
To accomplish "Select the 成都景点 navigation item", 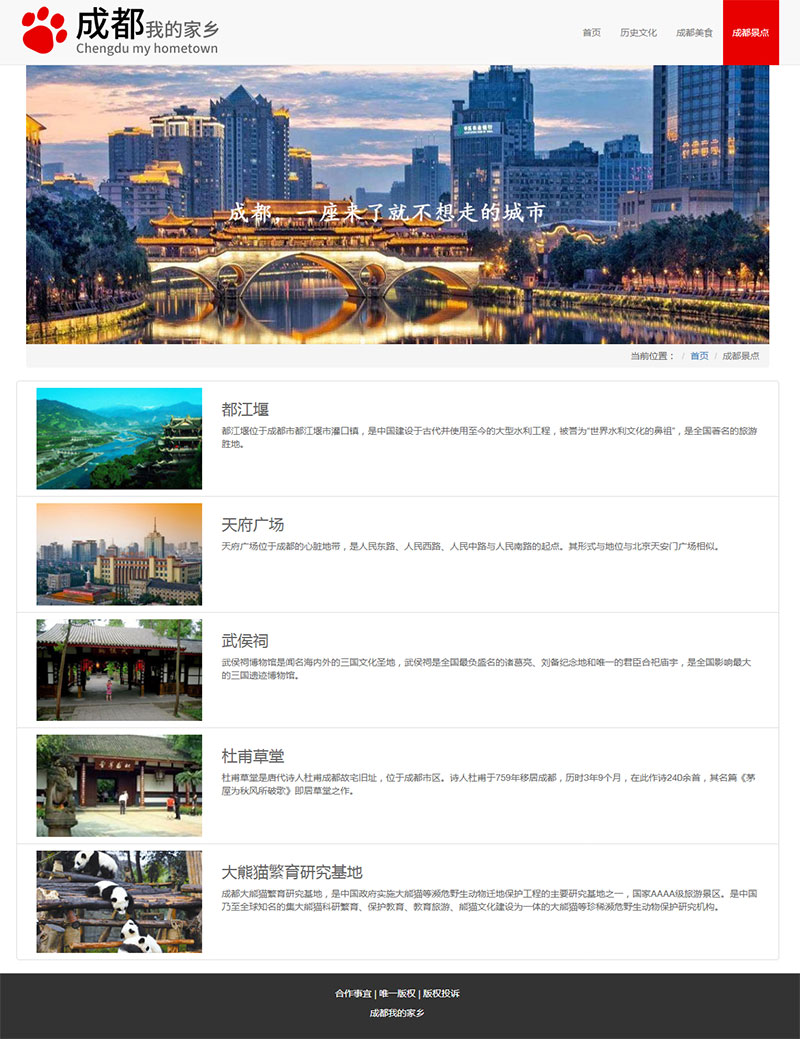I will tap(750, 33).
